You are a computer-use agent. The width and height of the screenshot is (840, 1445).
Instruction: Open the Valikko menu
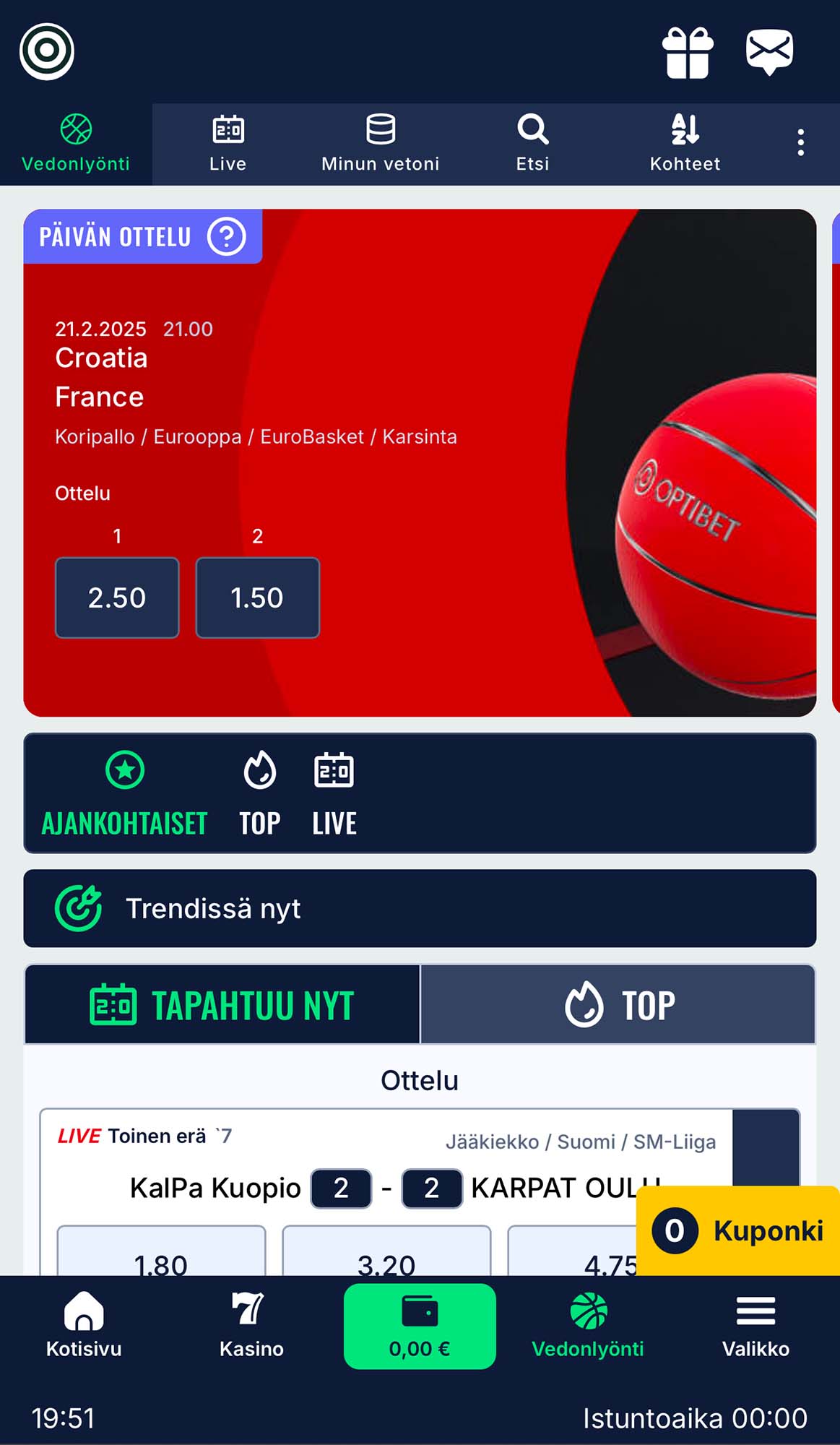tap(755, 1325)
